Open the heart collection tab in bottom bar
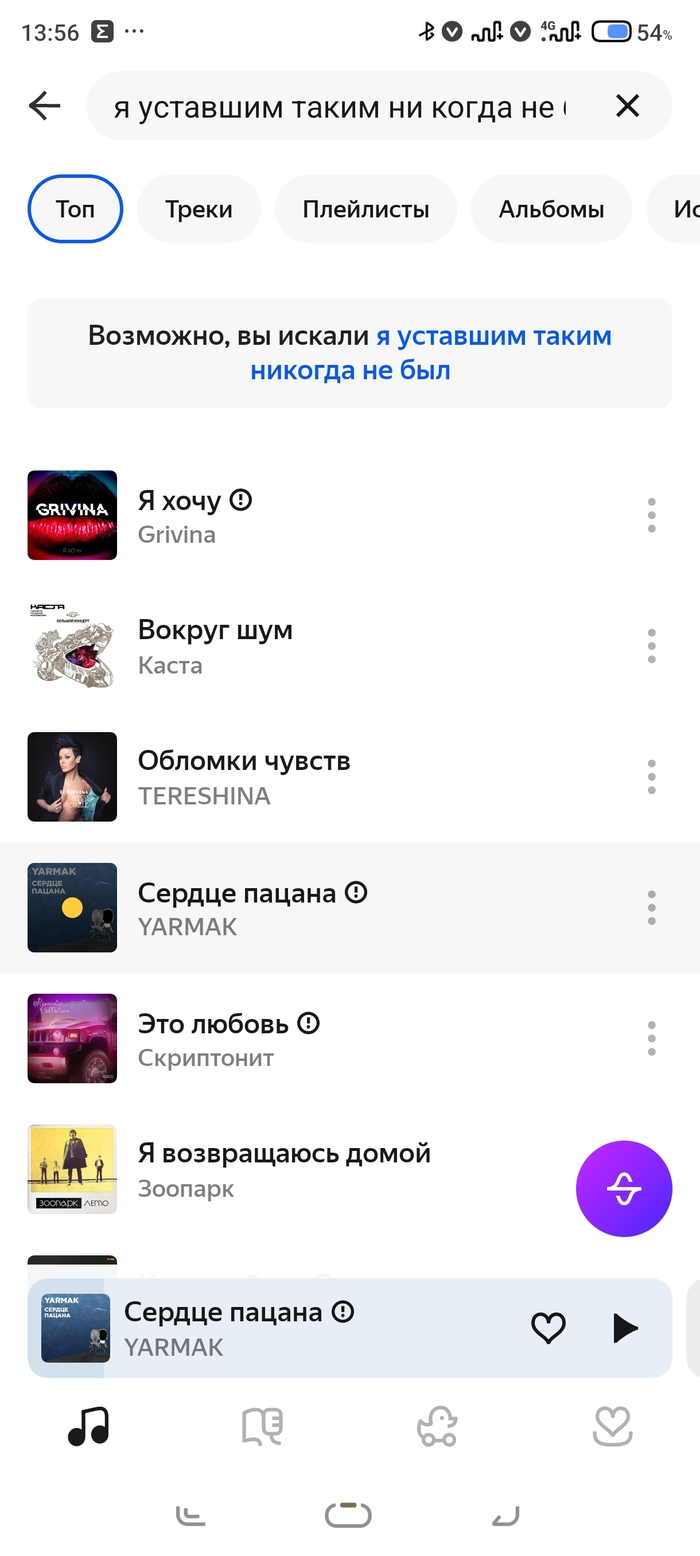Viewport: 700px width, 1556px height. coord(612,1427)
